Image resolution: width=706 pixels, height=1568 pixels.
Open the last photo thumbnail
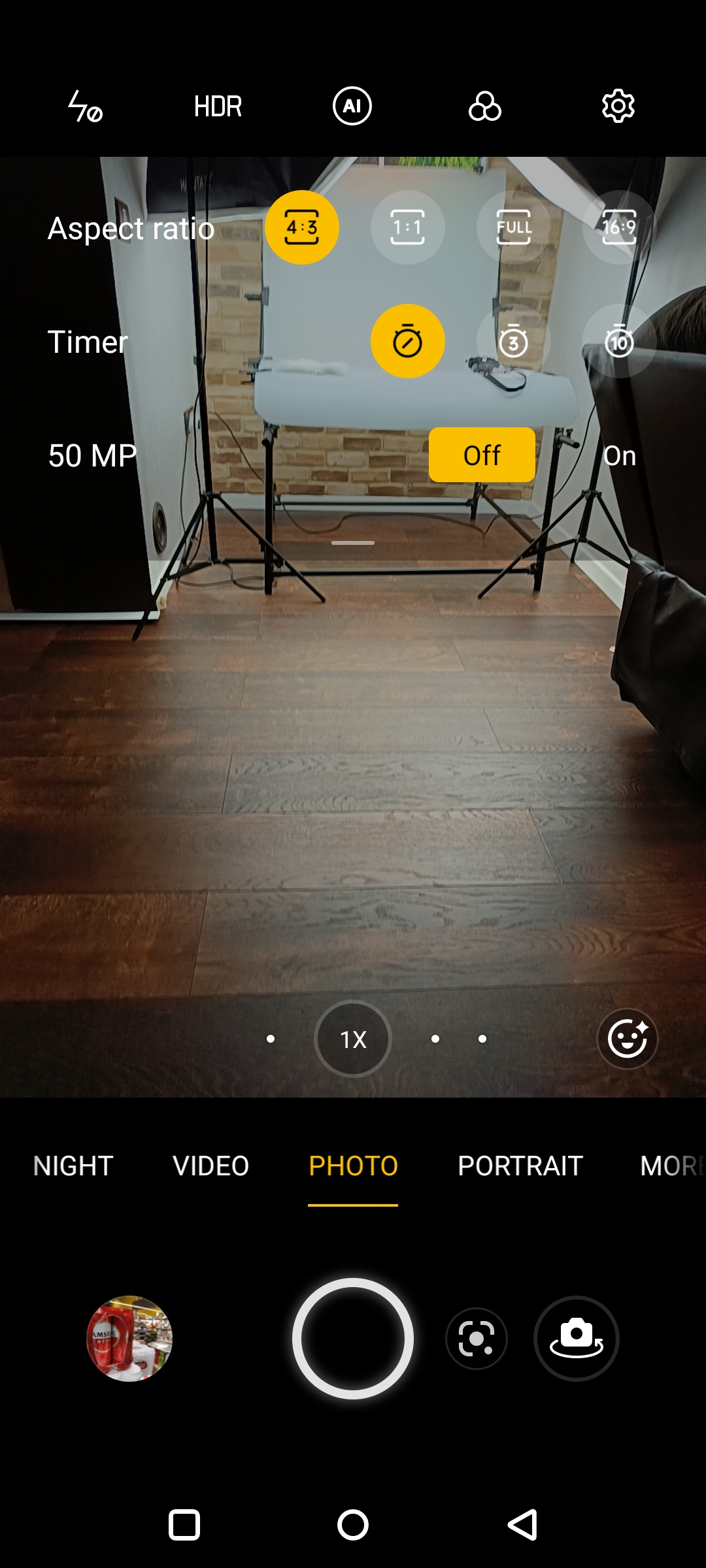[x=129, y=1339]
